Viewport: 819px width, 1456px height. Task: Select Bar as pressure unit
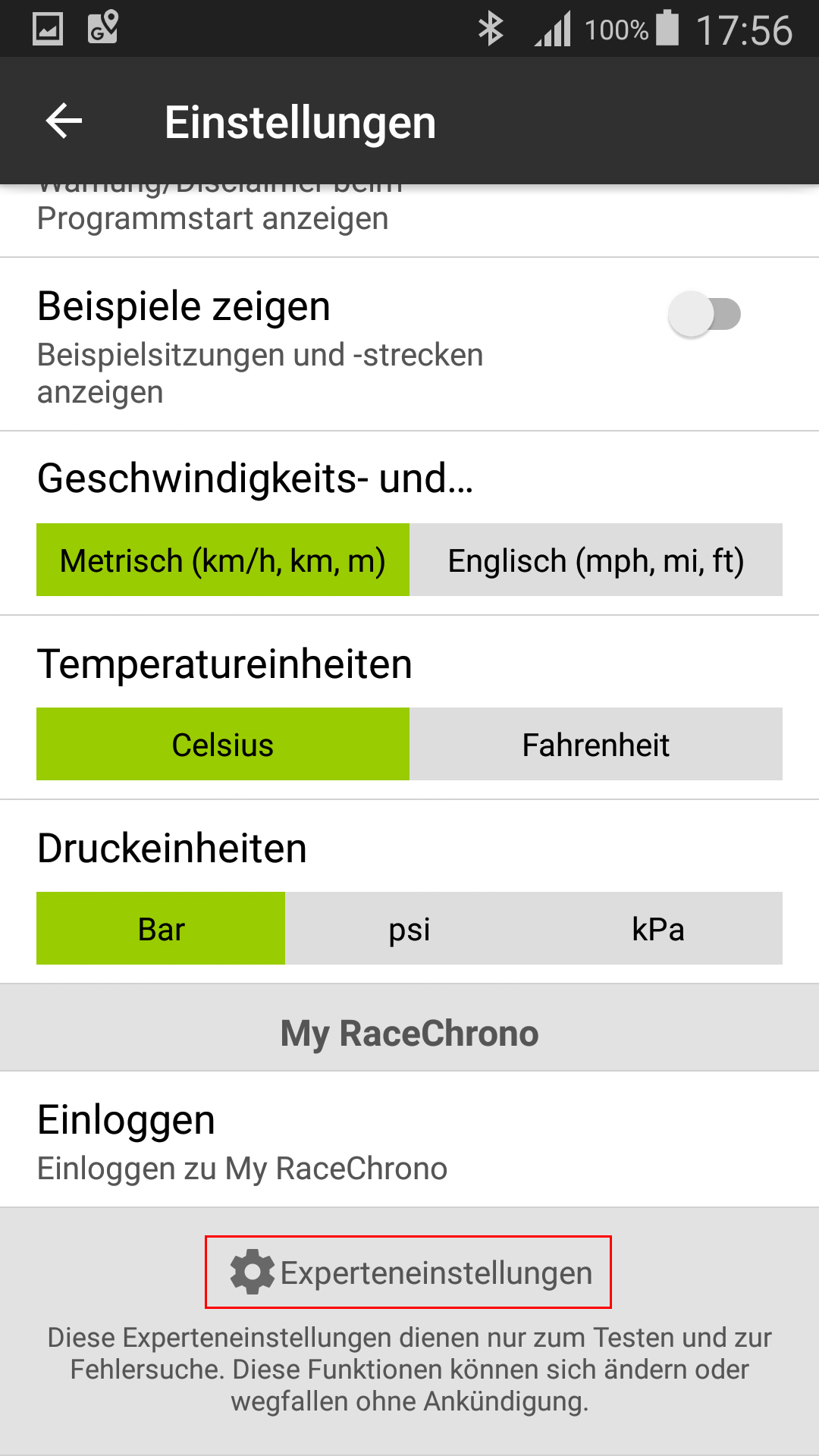click(161, 929)
